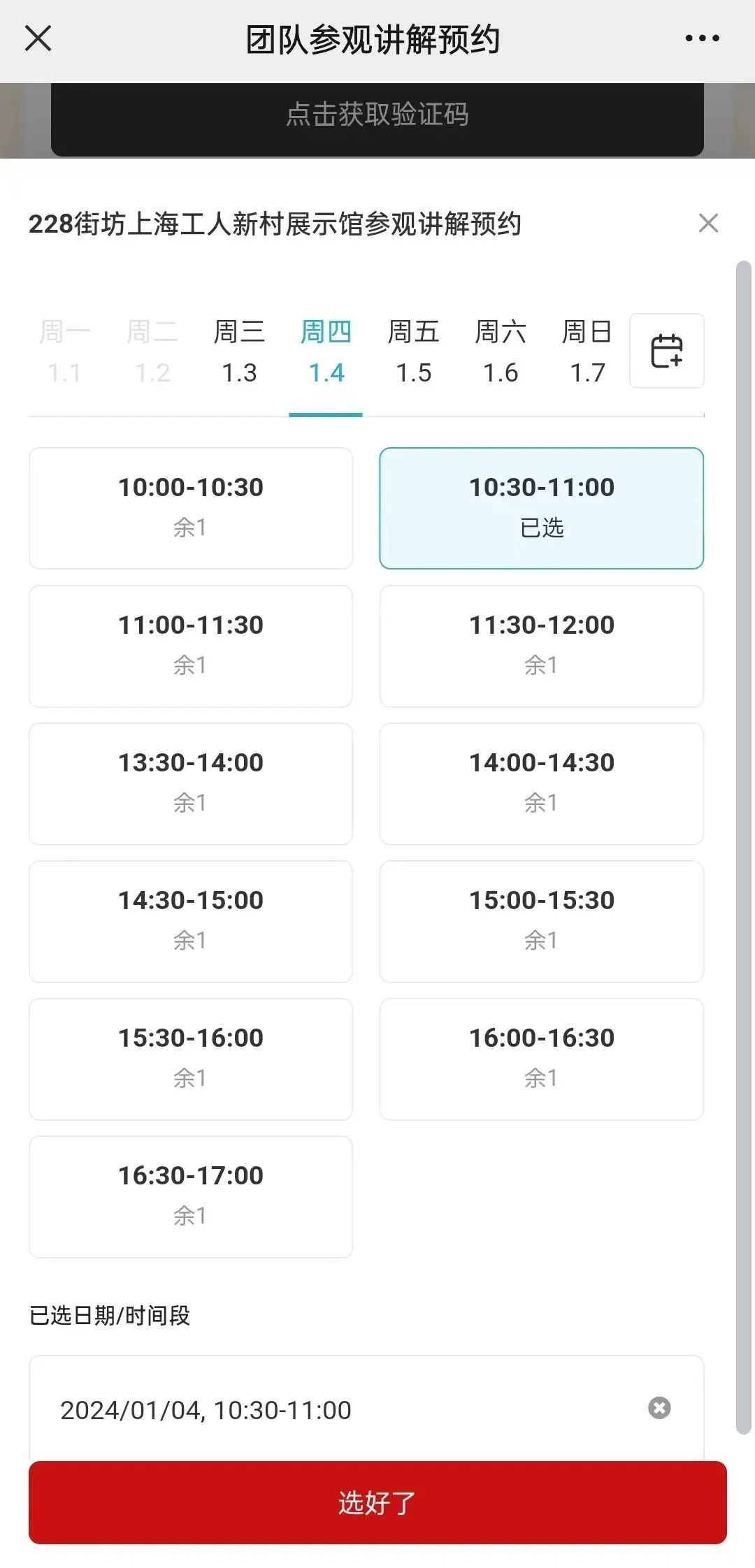
Task: Choose the 周日 1.7 date tab
Action: 587,351
